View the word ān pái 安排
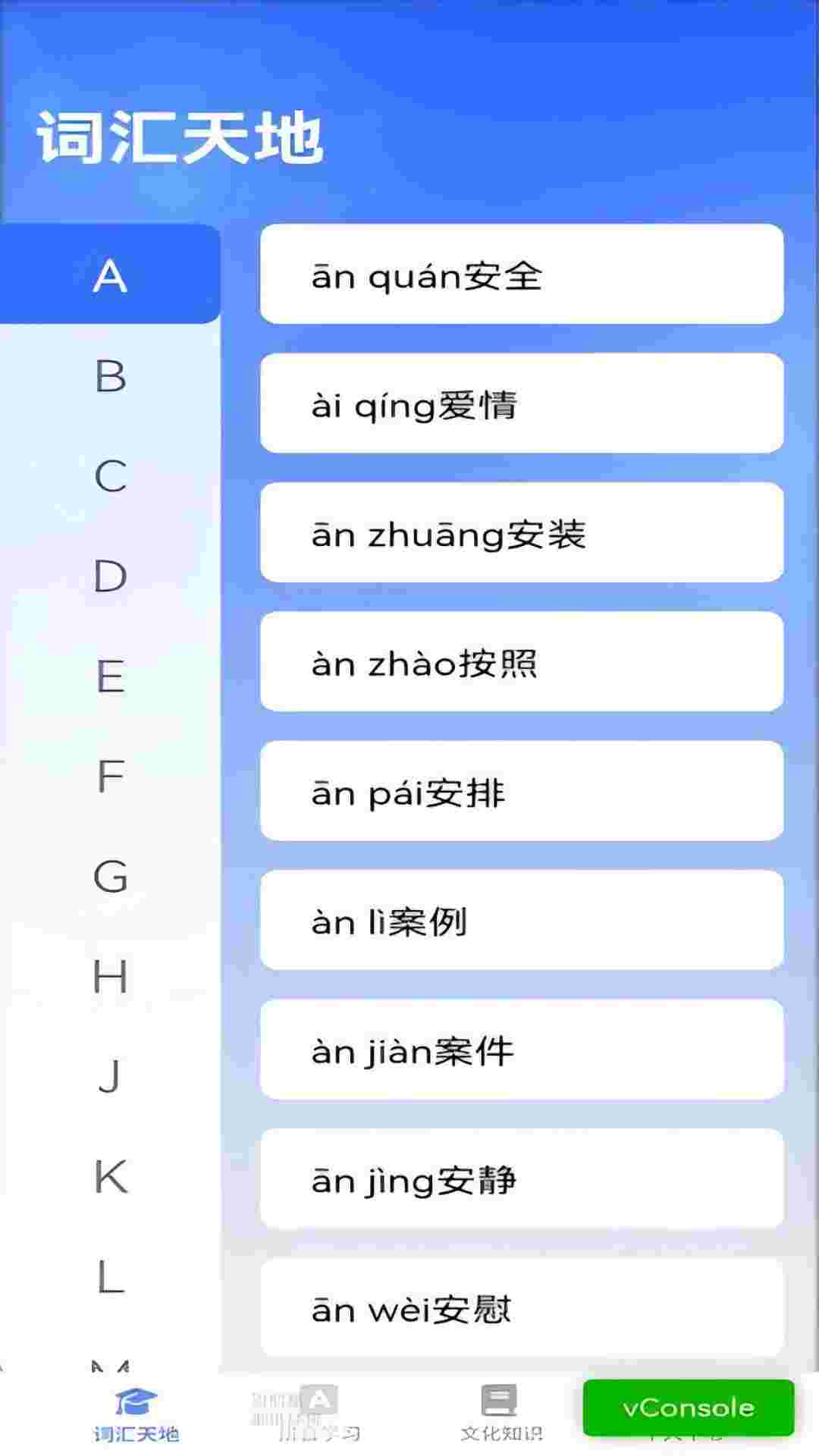The image size is (819, 1456). tap(522, 791)
